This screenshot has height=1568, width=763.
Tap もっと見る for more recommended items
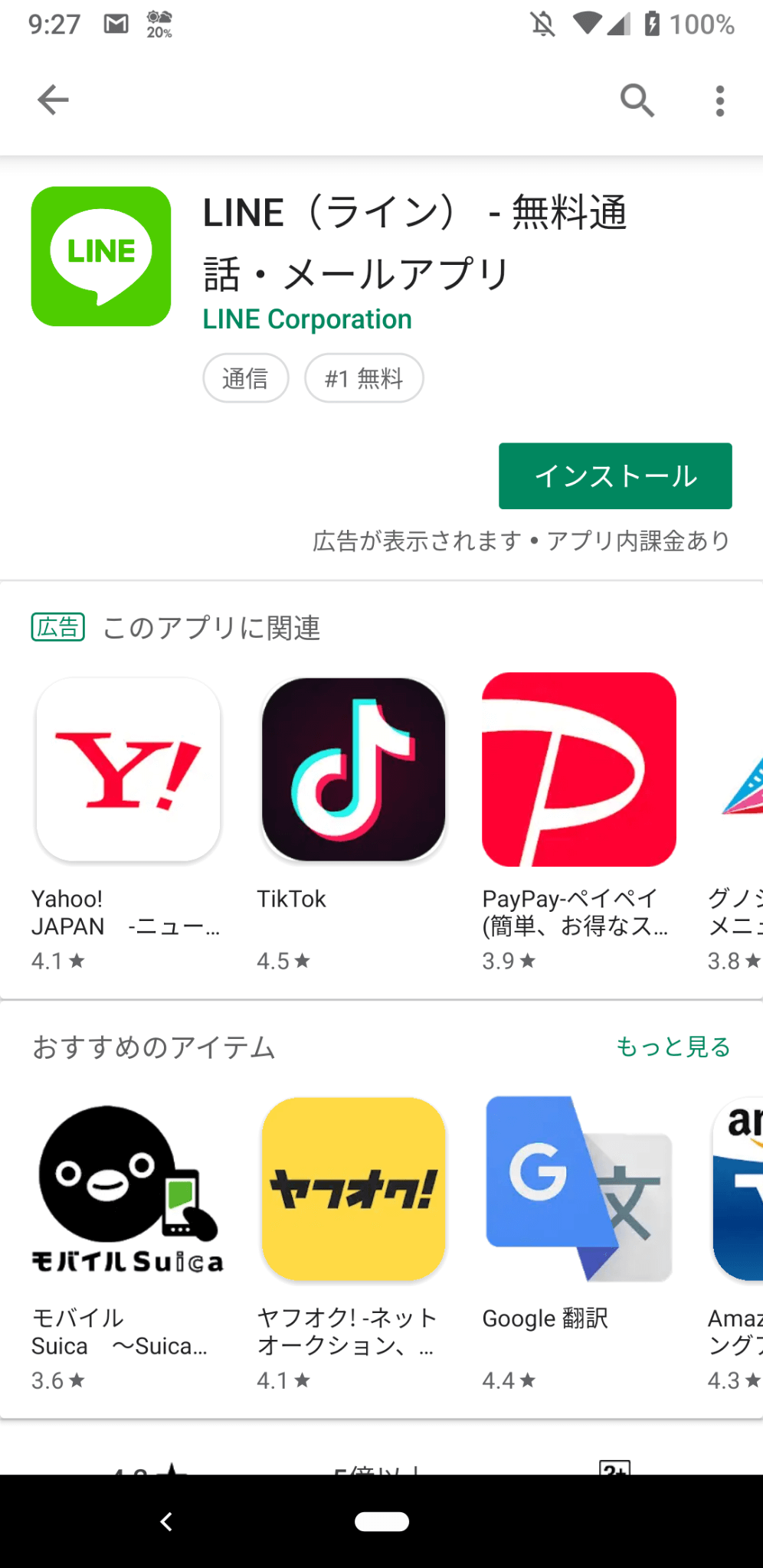click(x=673, y=1047)
